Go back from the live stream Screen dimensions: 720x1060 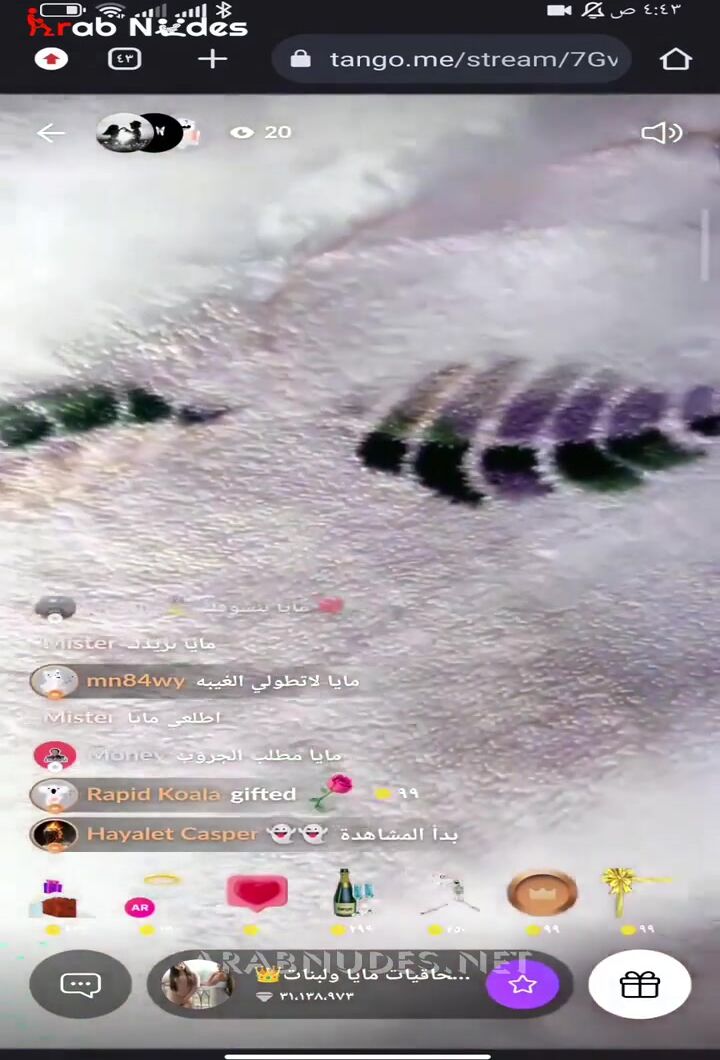pyautogui.click(x=50, y=133)
